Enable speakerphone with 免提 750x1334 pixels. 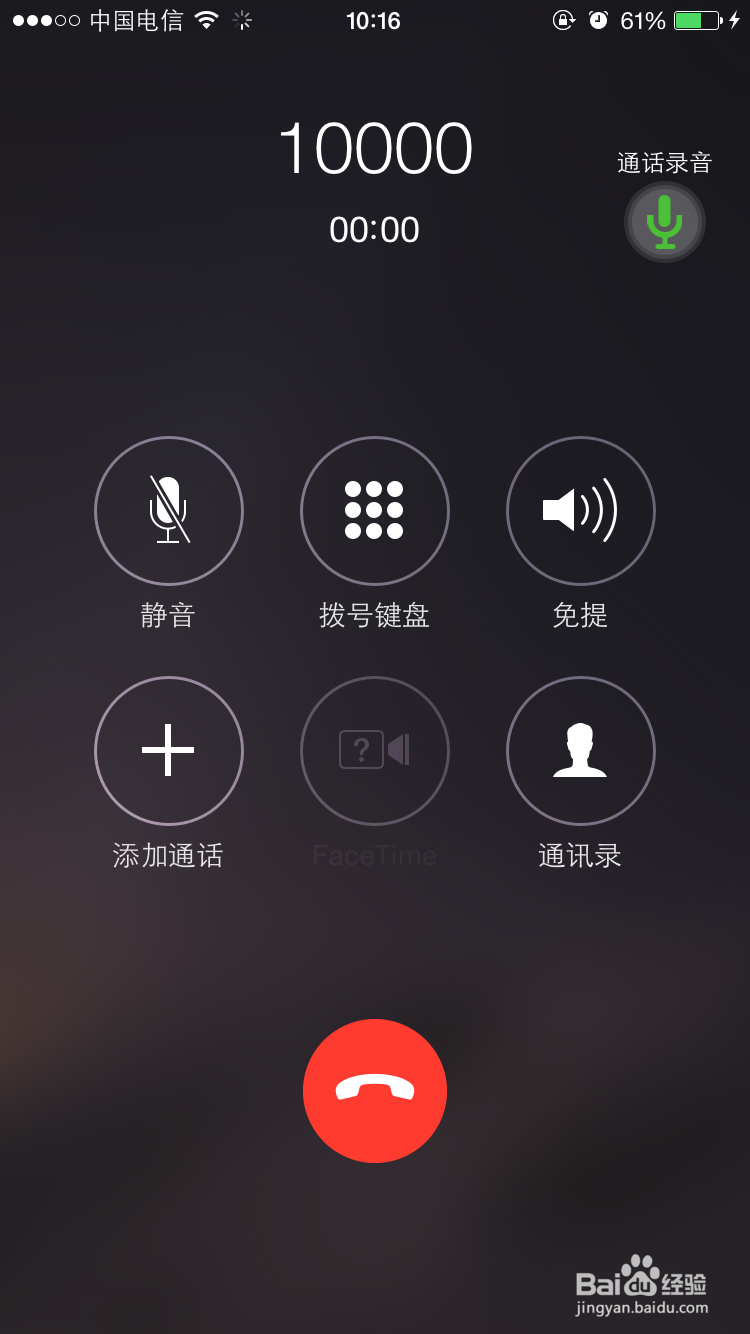[580, 511]
